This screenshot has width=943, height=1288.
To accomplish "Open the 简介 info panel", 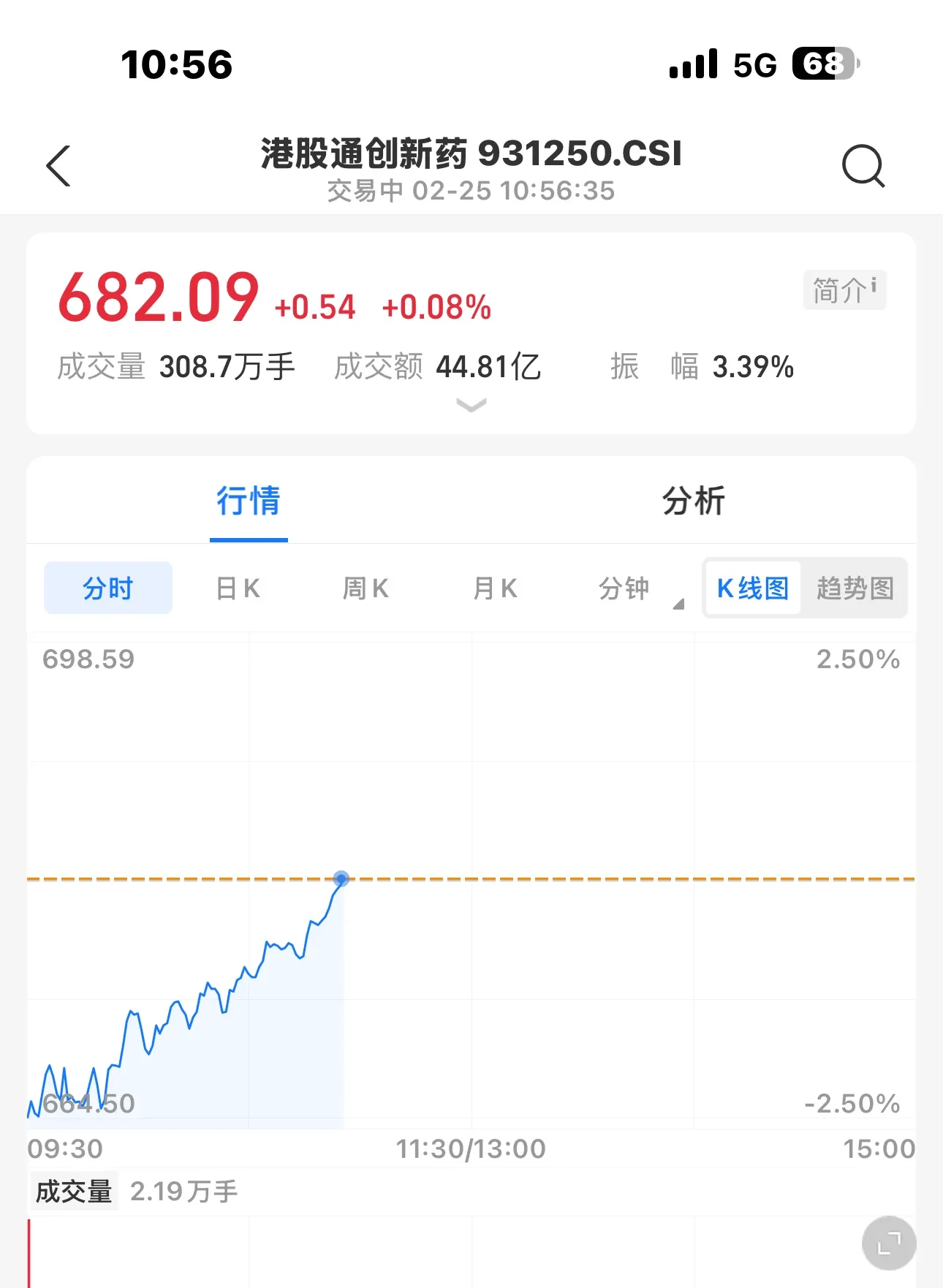I will point(844,289).
